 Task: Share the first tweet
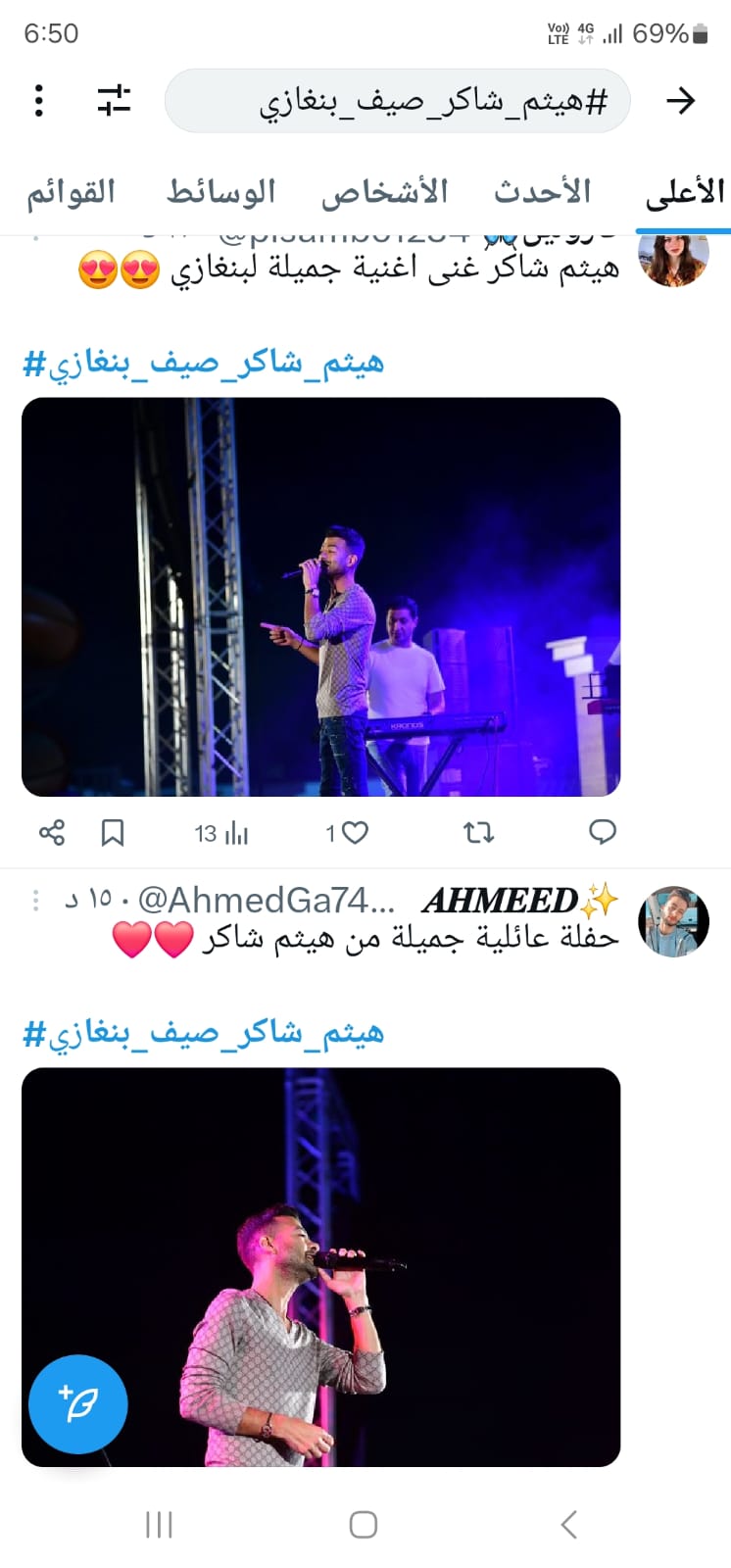52,833
